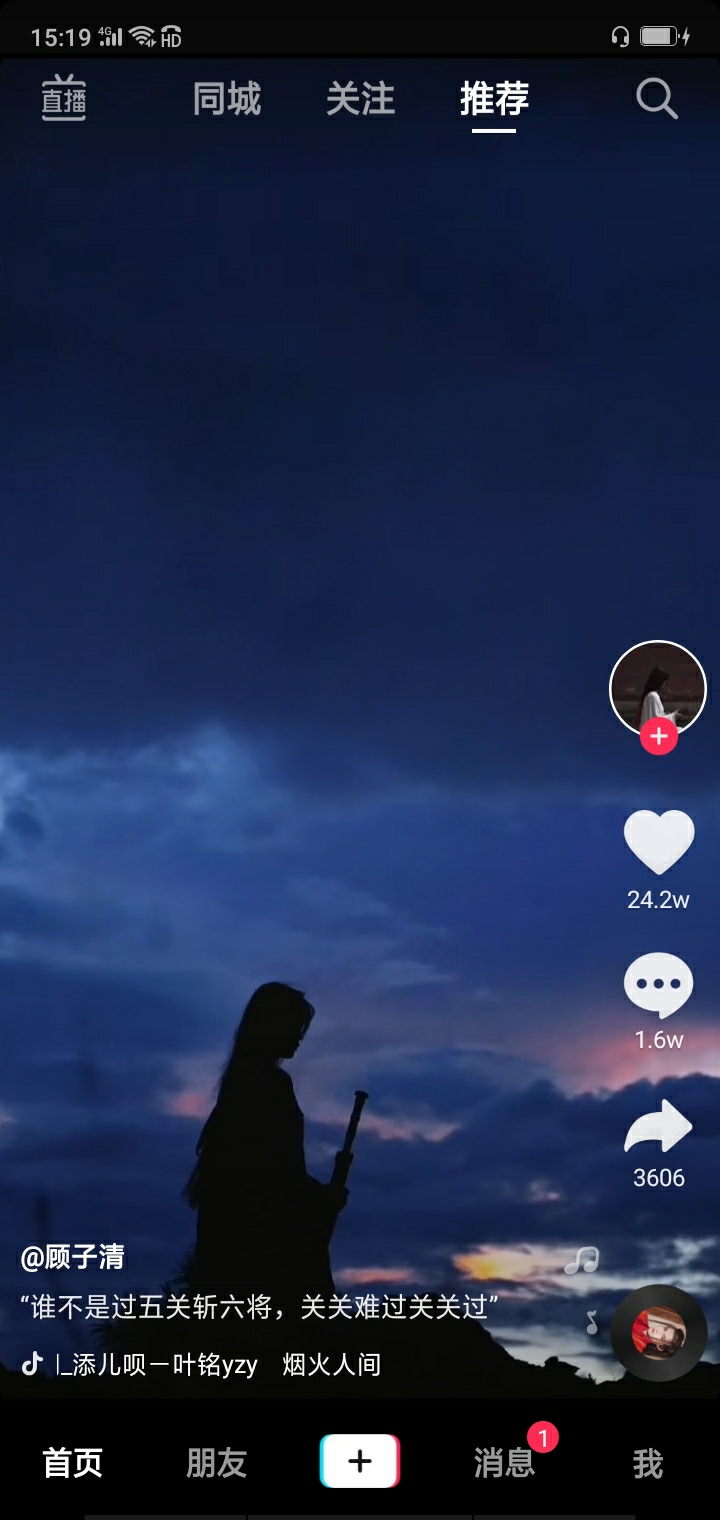Image resolution: width=720 pixels, height=1520 pixels.
Task: Open the spinning music disc
Action: pyautogui.click(x=659, y=1333)
